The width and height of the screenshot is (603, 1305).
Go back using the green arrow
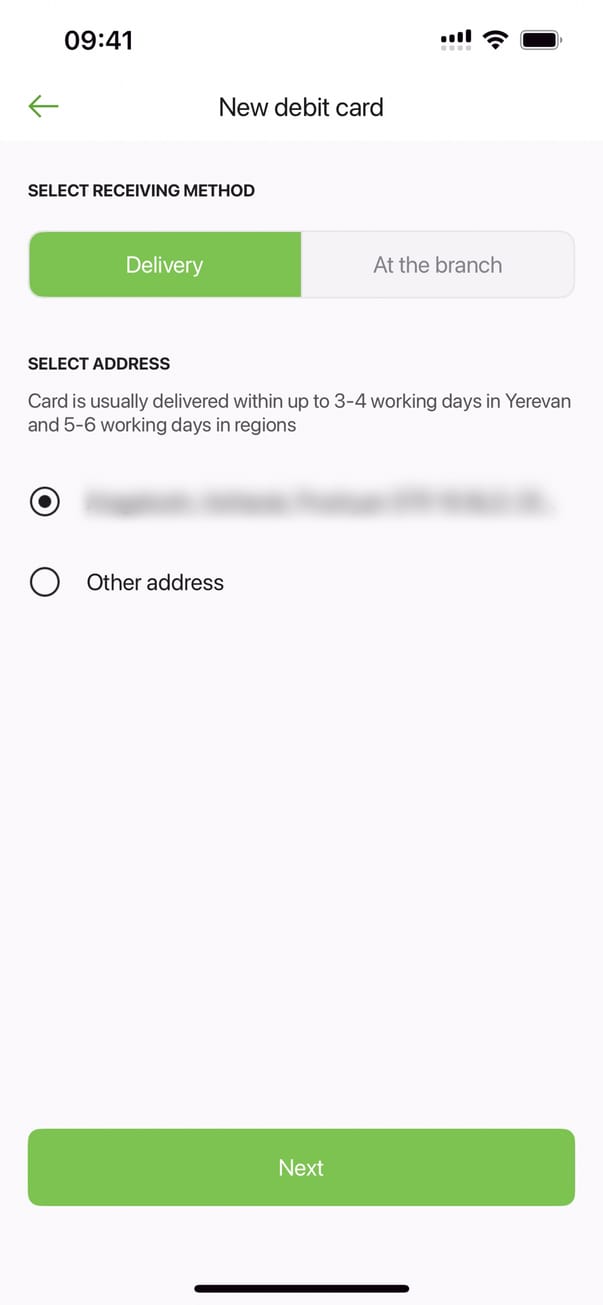[44, 106]
